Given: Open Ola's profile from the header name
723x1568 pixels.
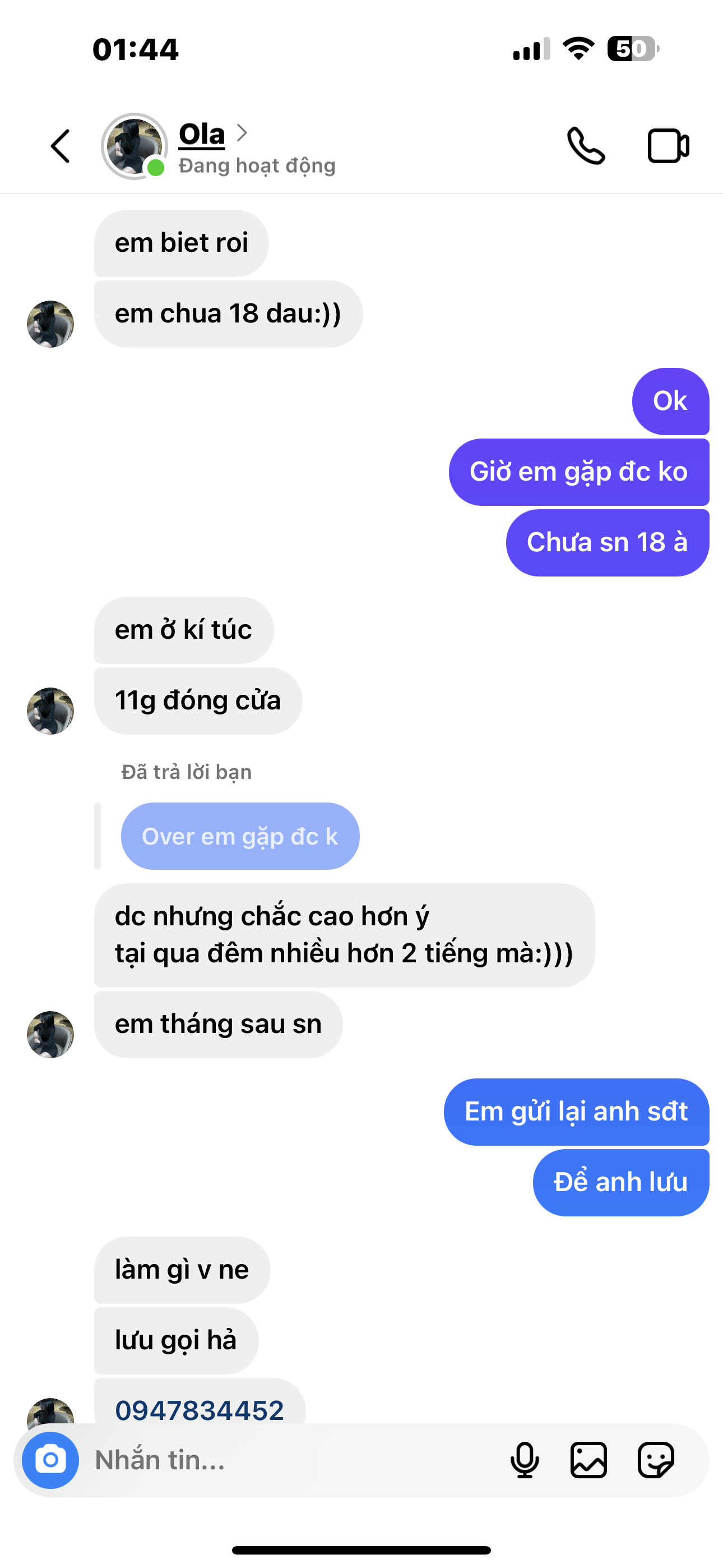Looking at the screenshot, I should pyautogui.click(x=202, y=134).
